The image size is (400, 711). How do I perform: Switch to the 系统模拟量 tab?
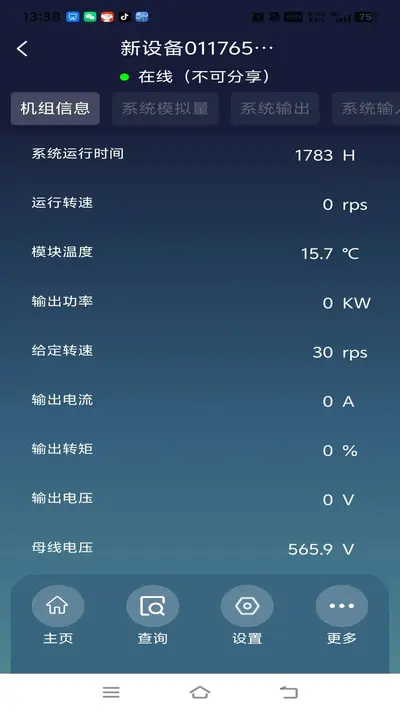[165, 108]
